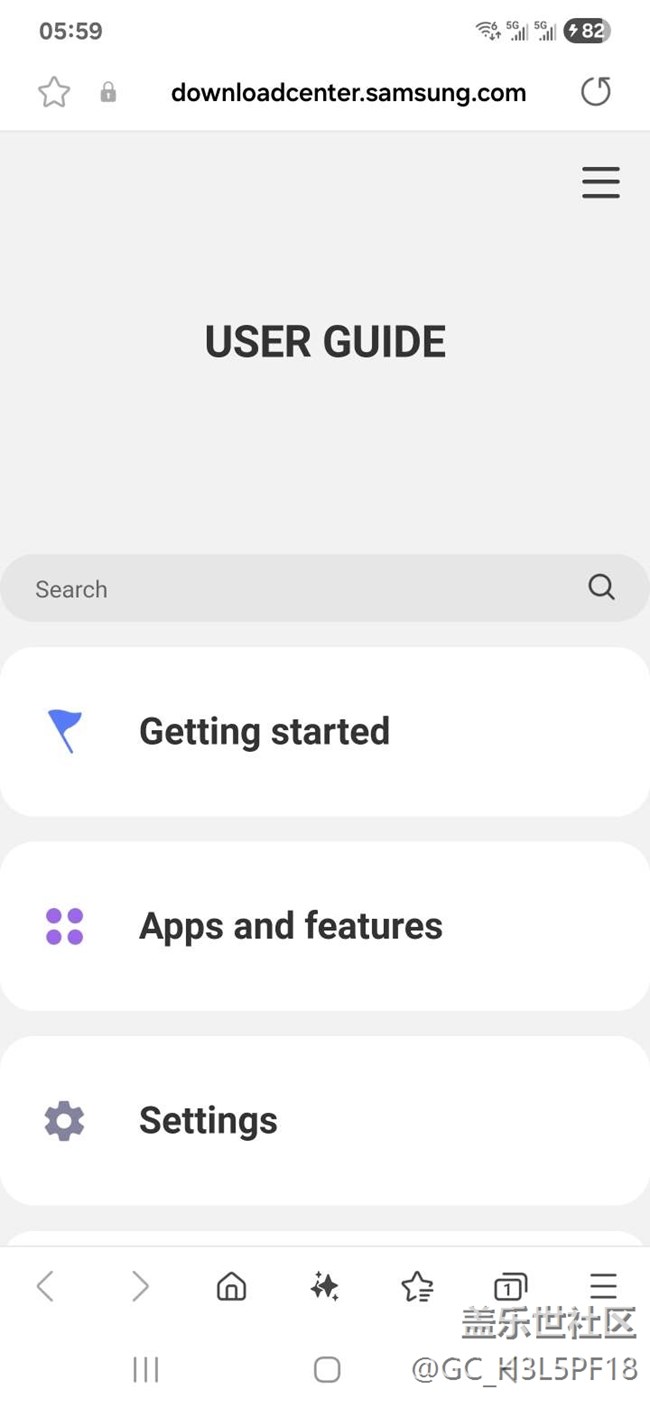
Task: Bookmark this page with the star icon
Action: (54, 93)
